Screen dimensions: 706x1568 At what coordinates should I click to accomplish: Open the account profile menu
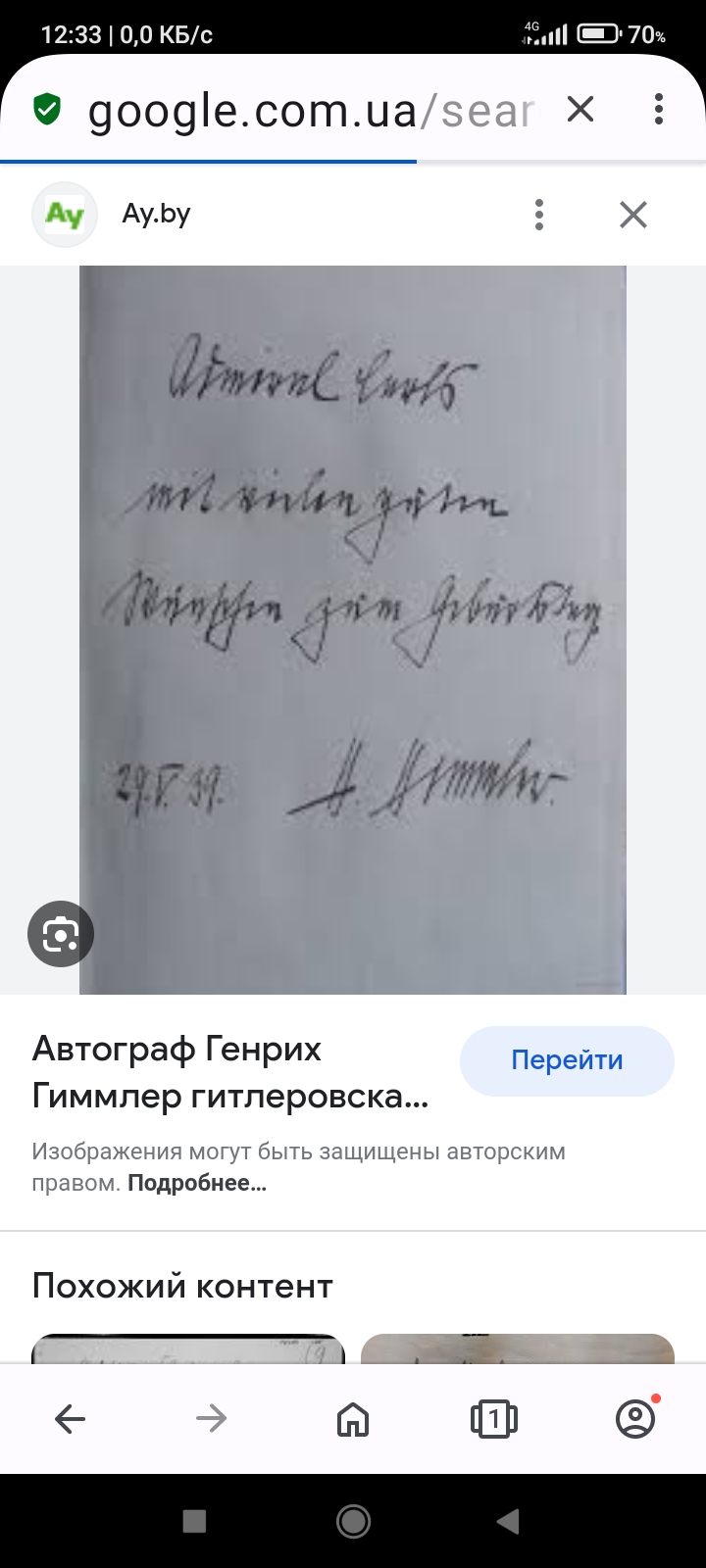(x=635, y=1418)
